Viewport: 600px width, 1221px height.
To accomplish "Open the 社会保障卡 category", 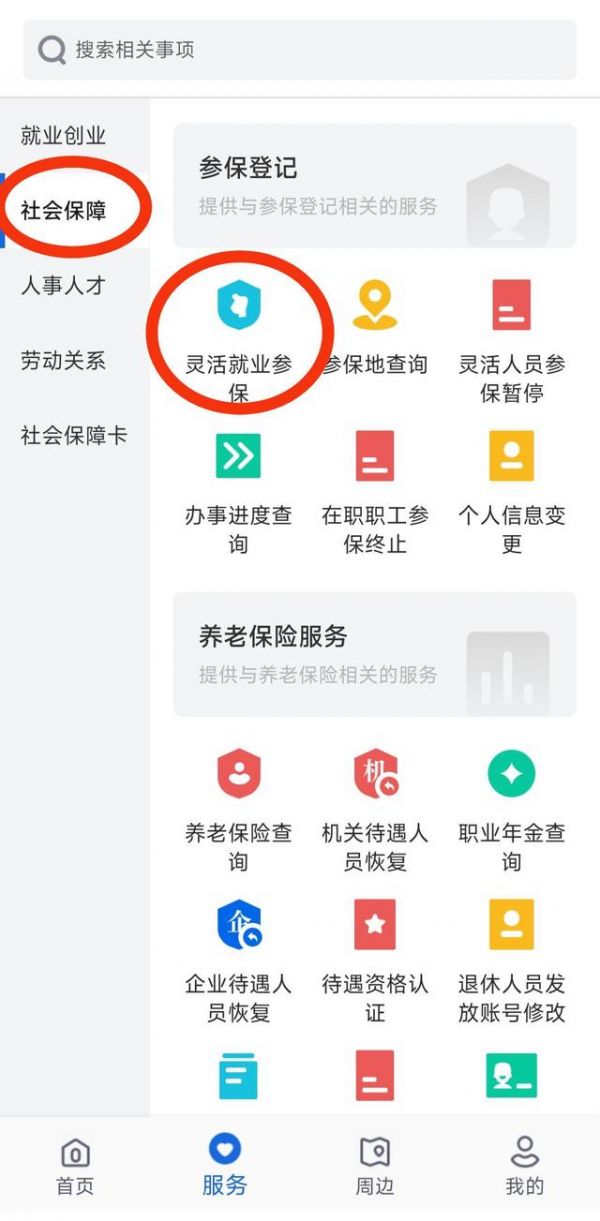I will (x=74, y=436).
